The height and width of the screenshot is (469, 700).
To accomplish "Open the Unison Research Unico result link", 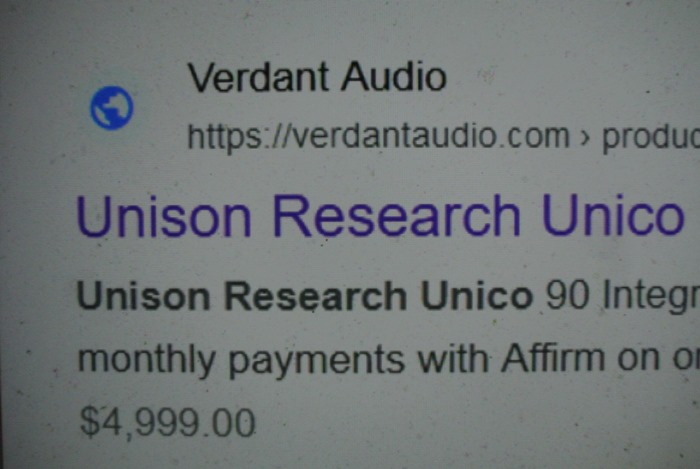I will click(x=380, y=218).
